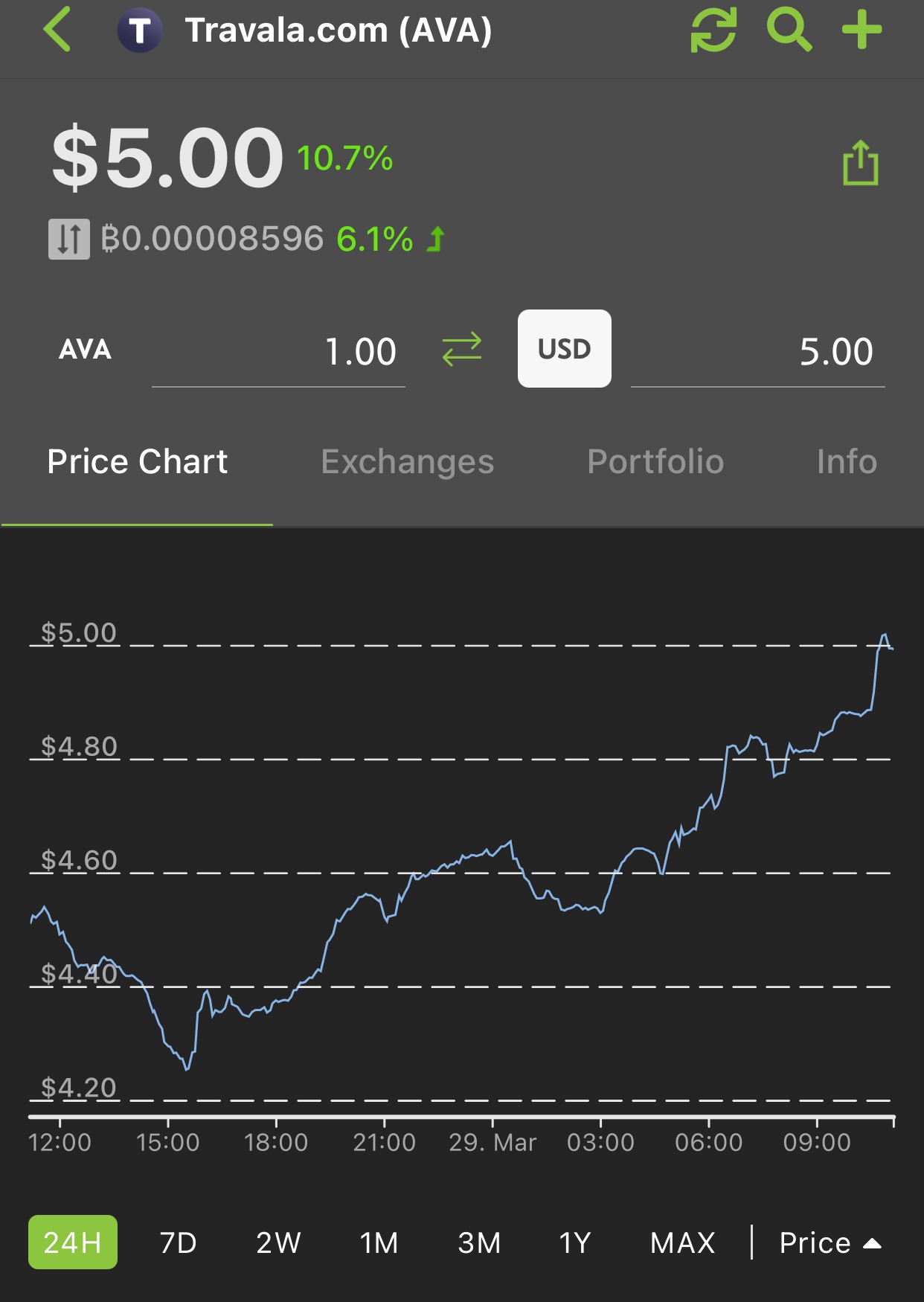Show the 1M chart range
This screenshot has height=1302, width=924.
click(379, 1242)
